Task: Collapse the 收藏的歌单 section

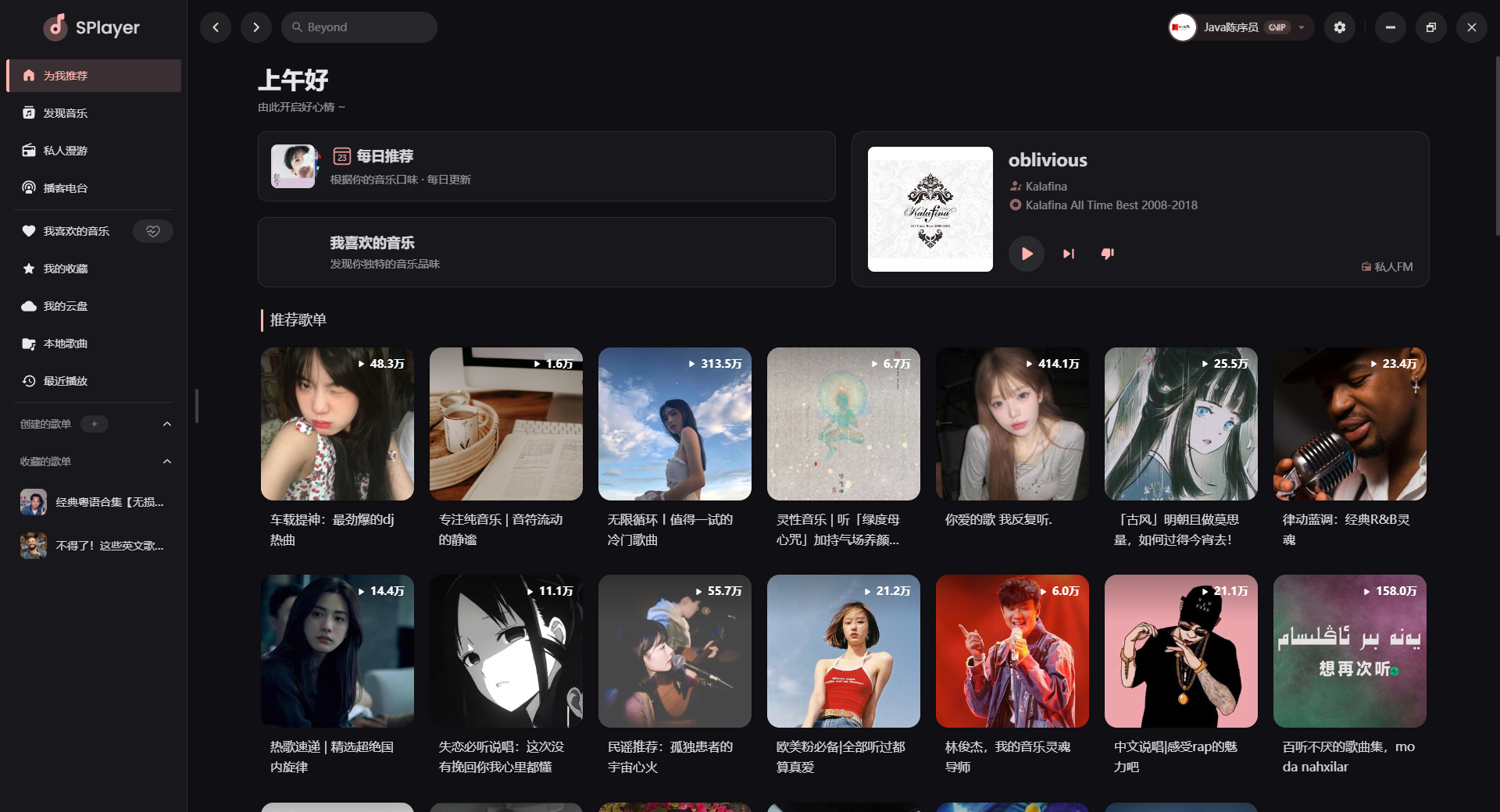Action: point(166,461)
